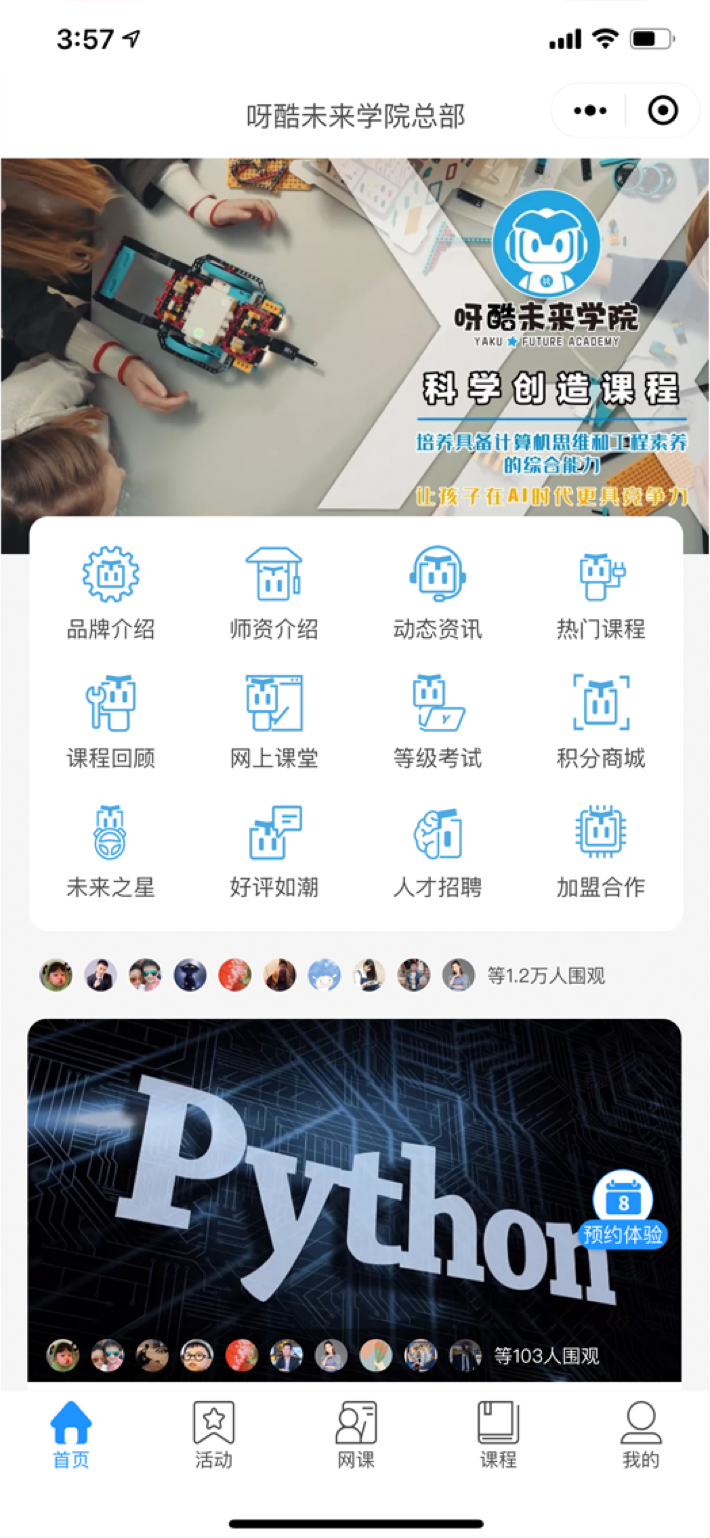Open 加盟合作 franchise cooperation
This screenshot has width=710, height=1538.
tap(600, 851)
